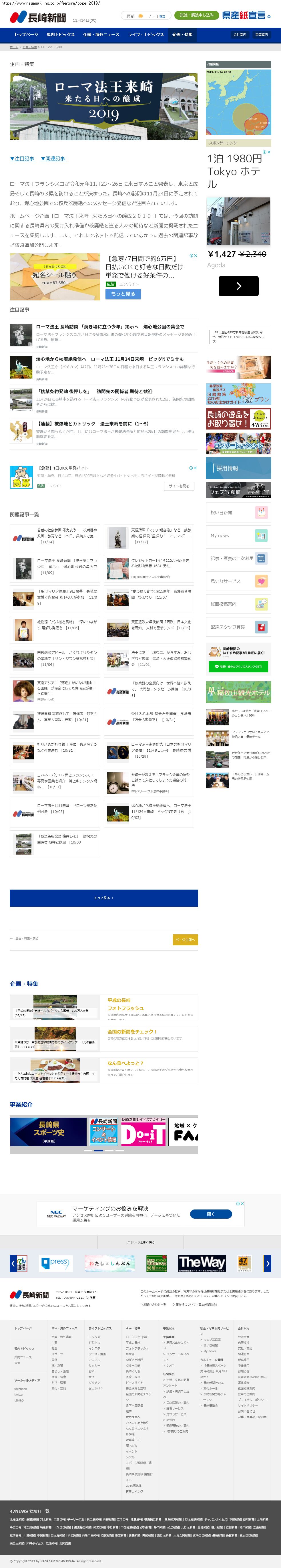The width and height of the screenshot is (281, 1568).
Task: Jump to ▼注目記事 anchor link
Action: tap(22, 158)
